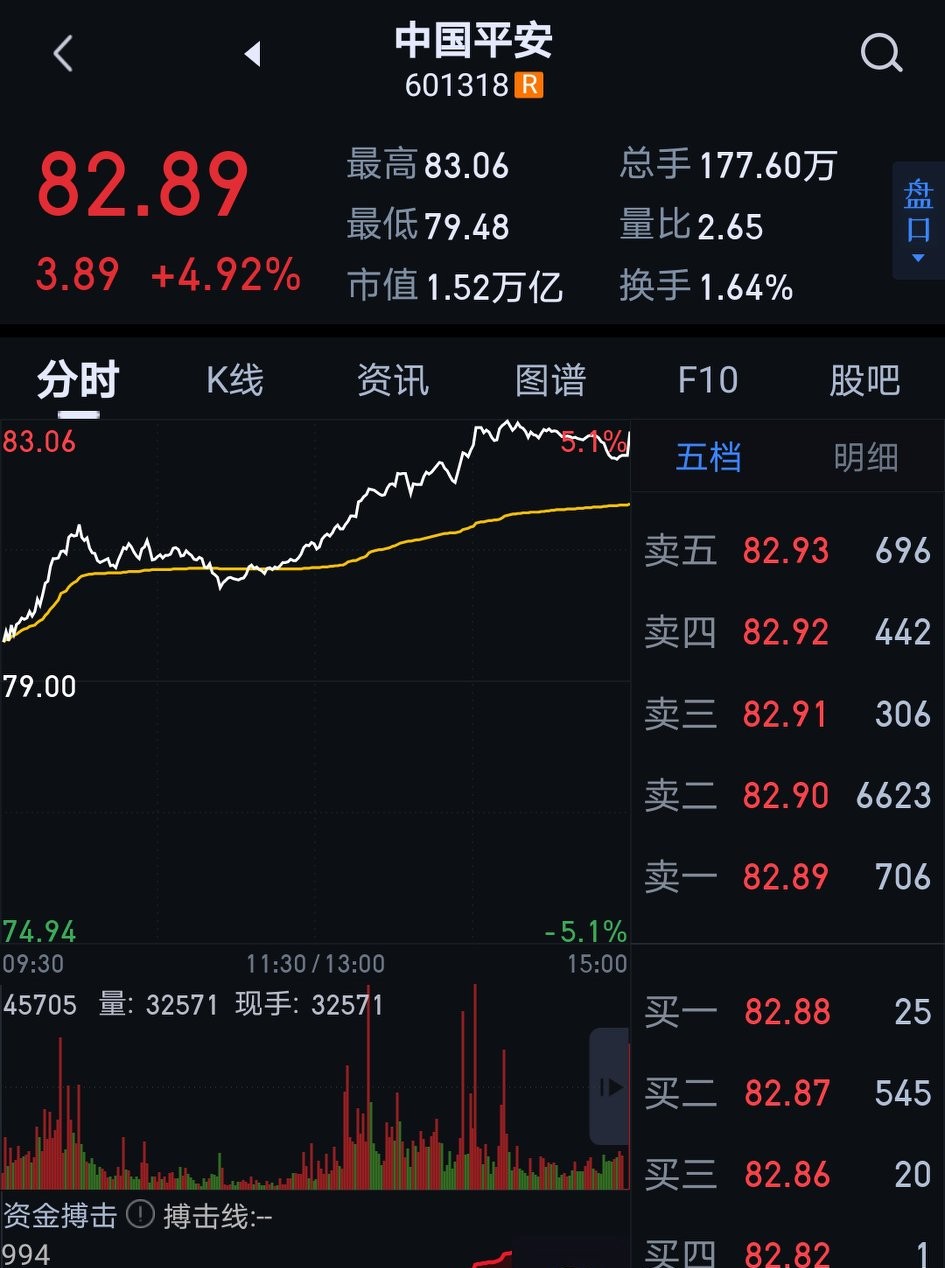Open the K线 tab

pos(235,381)
